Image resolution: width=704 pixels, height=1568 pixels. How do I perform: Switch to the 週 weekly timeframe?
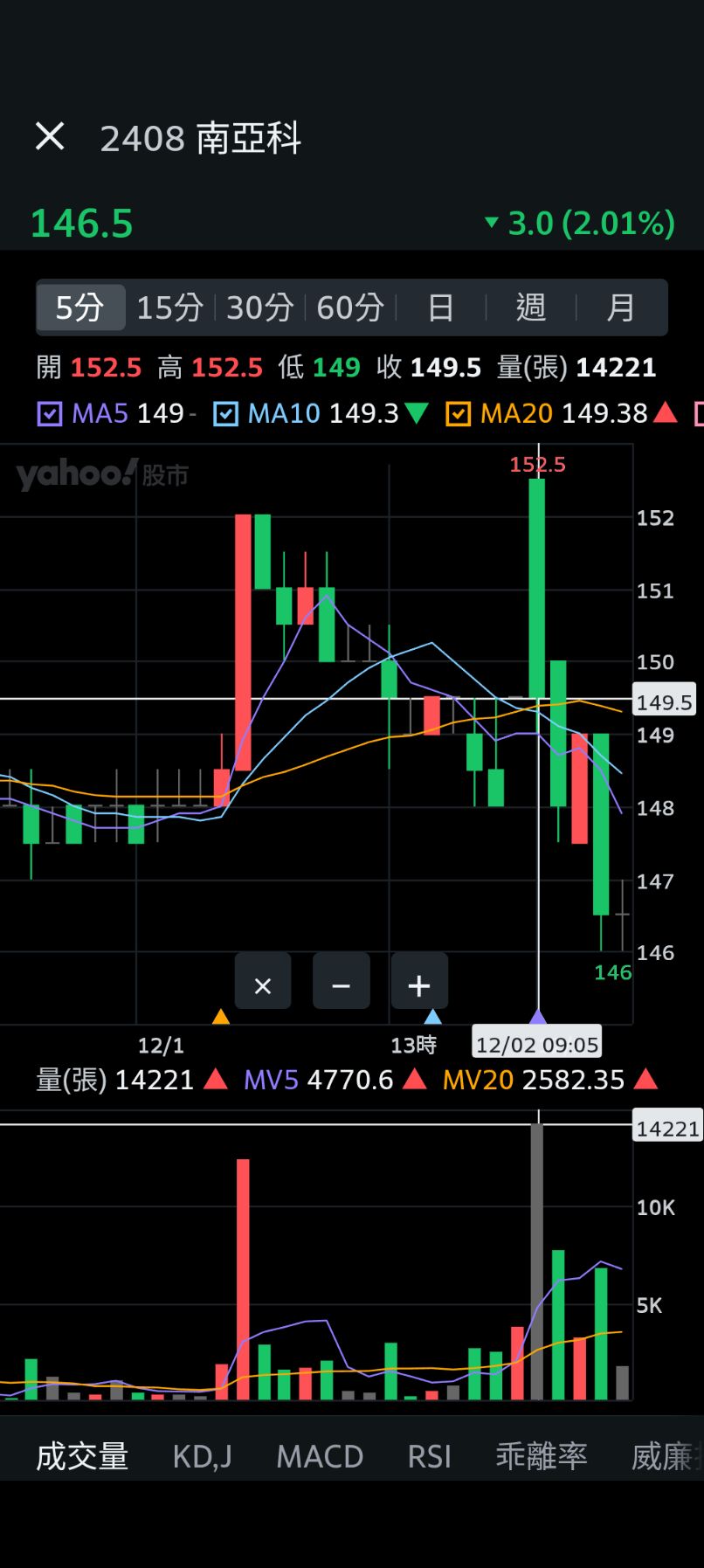tap(531, 307)
